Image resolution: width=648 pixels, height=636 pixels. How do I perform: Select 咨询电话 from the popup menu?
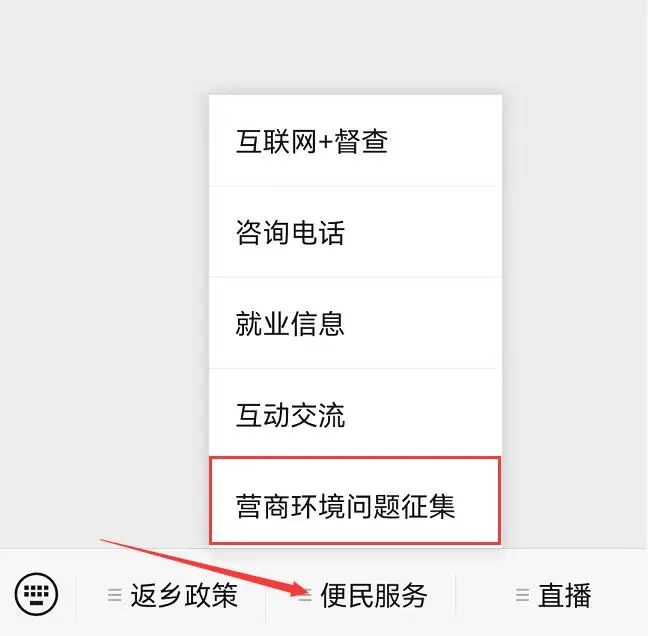click(x=354, y=233)
